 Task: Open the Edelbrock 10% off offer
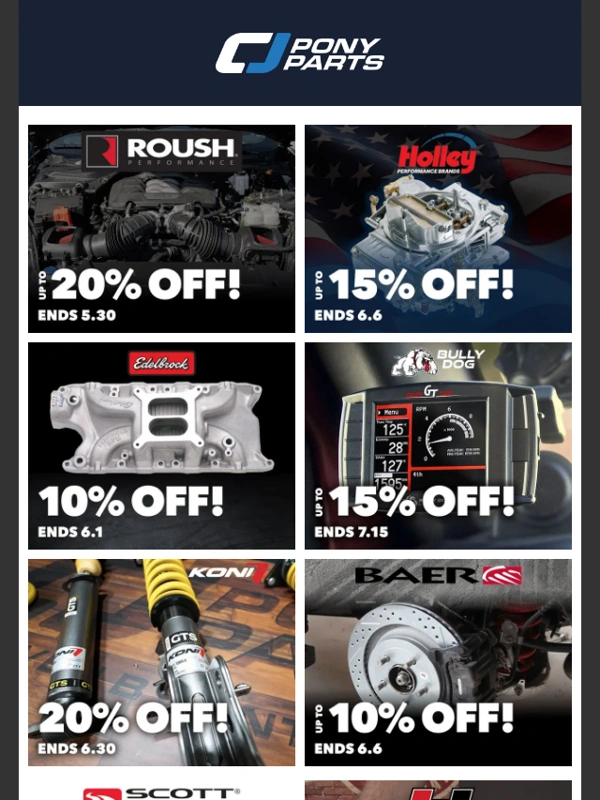coord(161,445)
